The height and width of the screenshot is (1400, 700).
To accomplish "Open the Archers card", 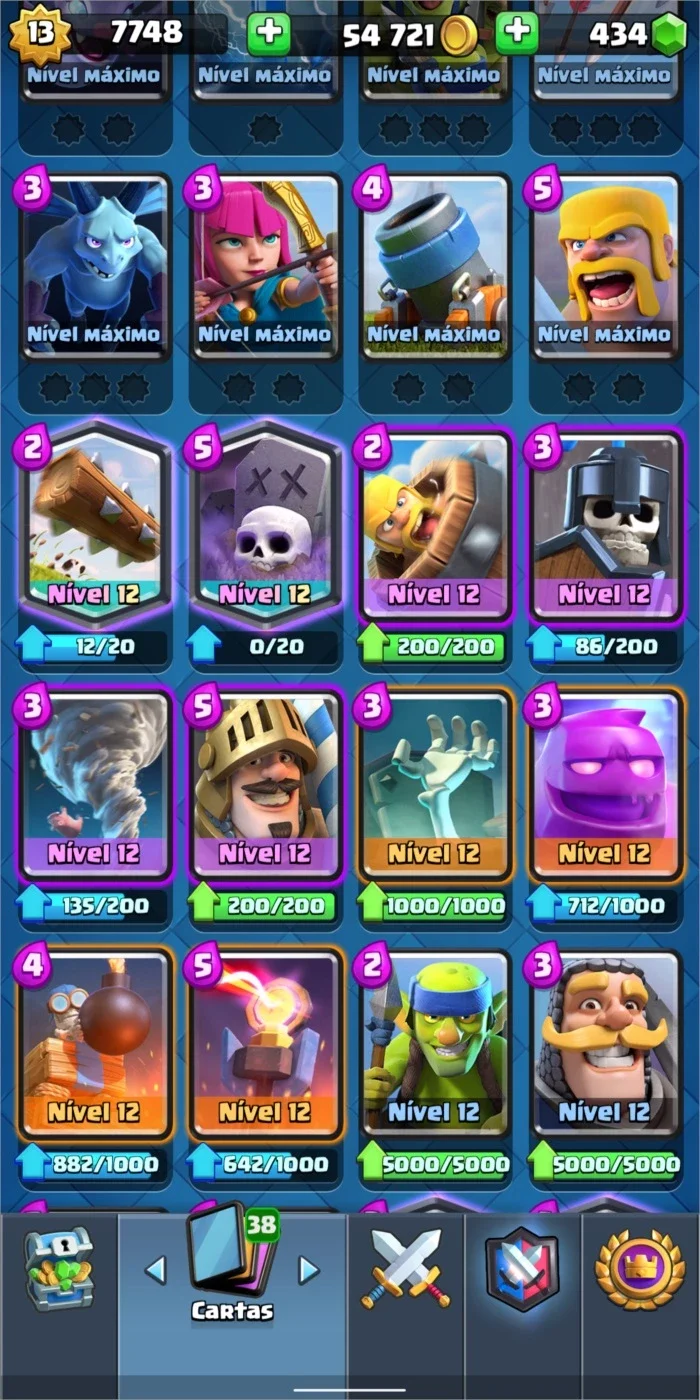I will [x=265, y=266].
